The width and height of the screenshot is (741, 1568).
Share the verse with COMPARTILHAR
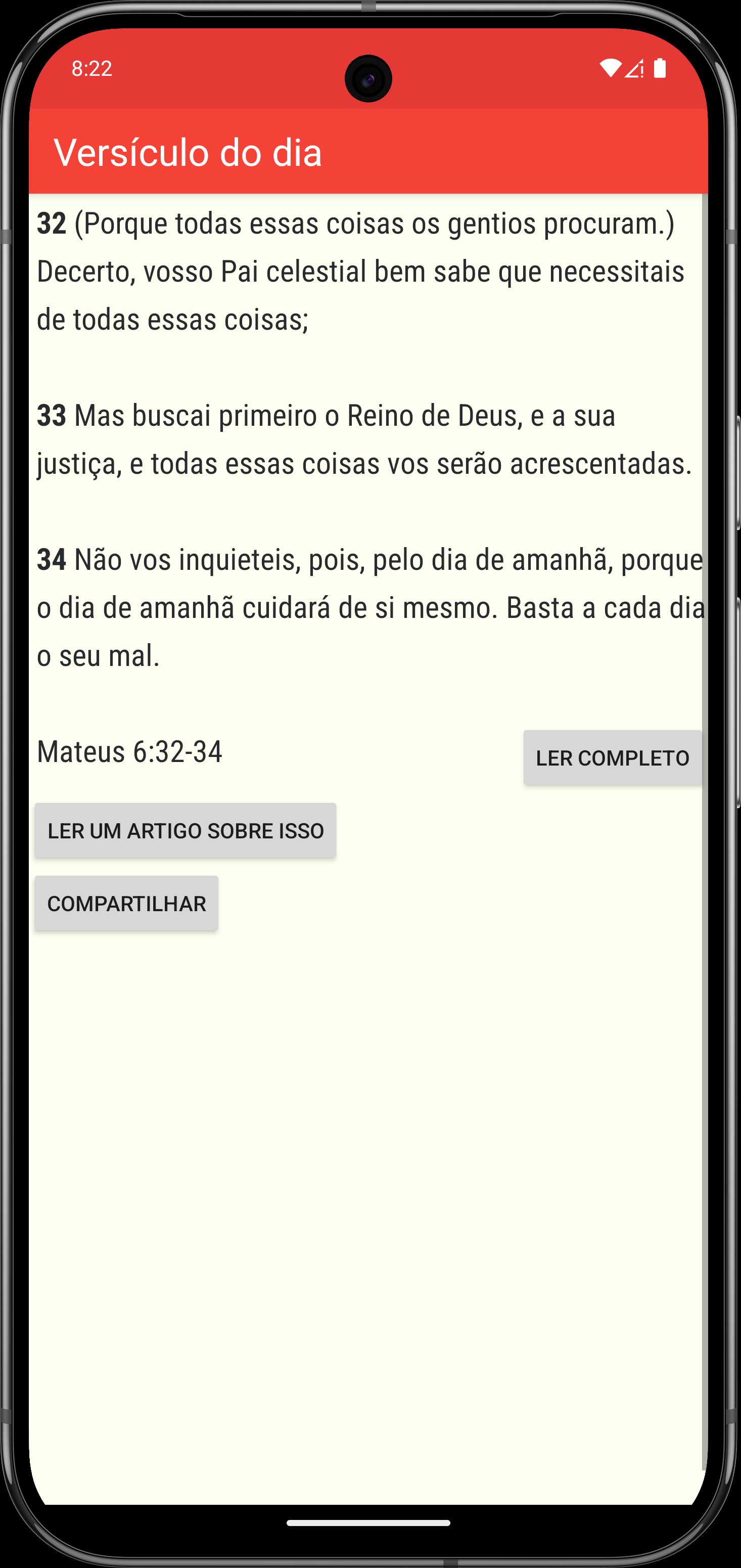[126, 903]
